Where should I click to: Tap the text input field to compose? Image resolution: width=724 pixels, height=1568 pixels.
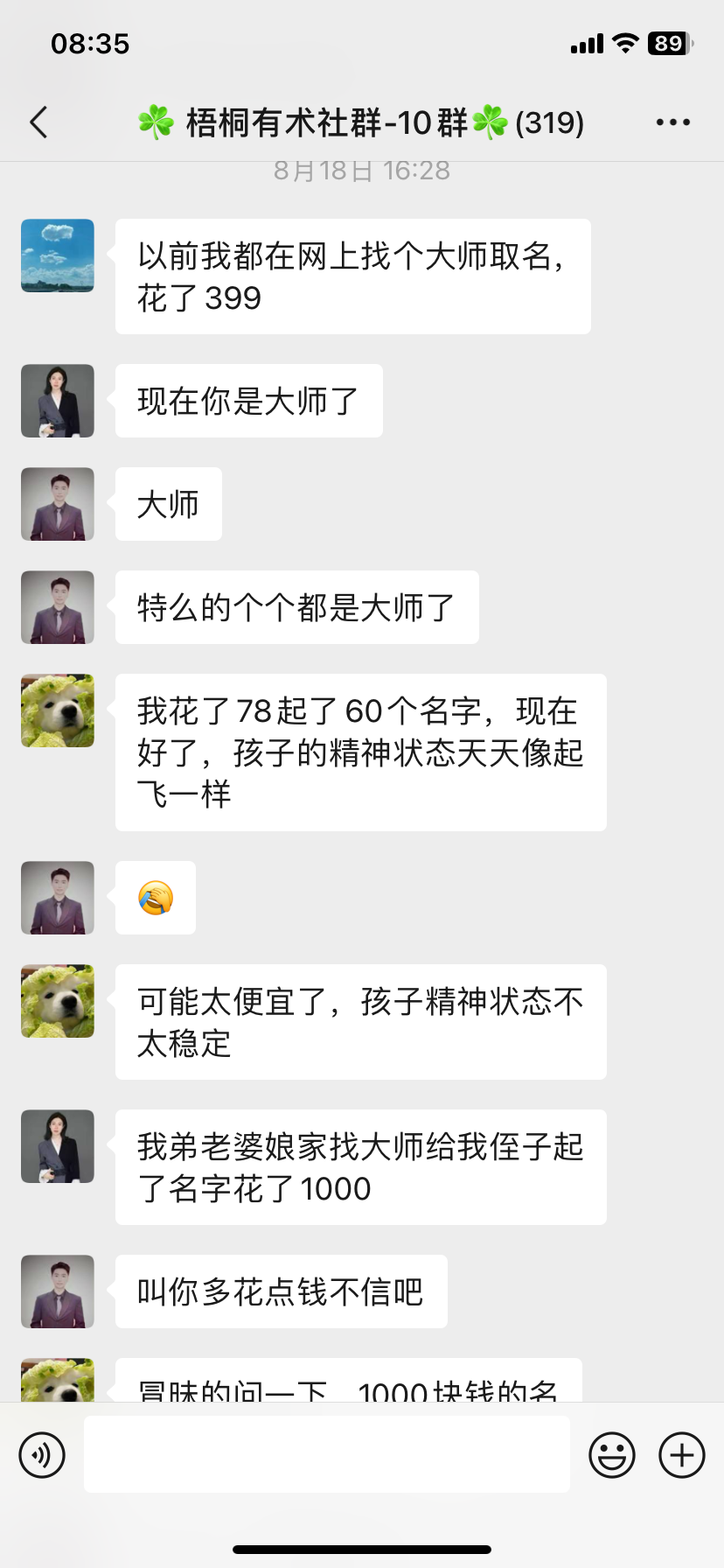point(326,1453)
